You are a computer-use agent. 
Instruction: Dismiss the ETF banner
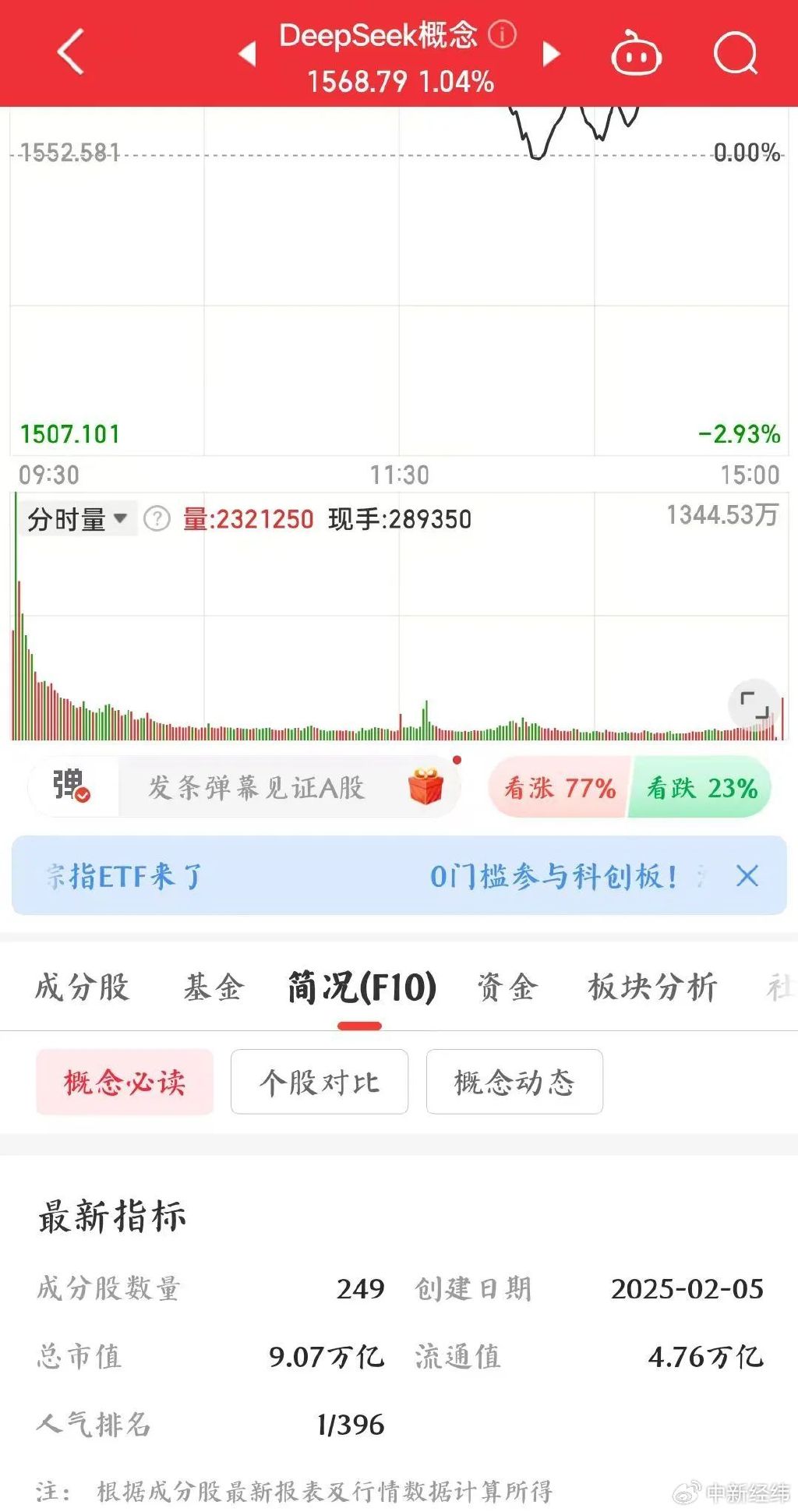747,876
